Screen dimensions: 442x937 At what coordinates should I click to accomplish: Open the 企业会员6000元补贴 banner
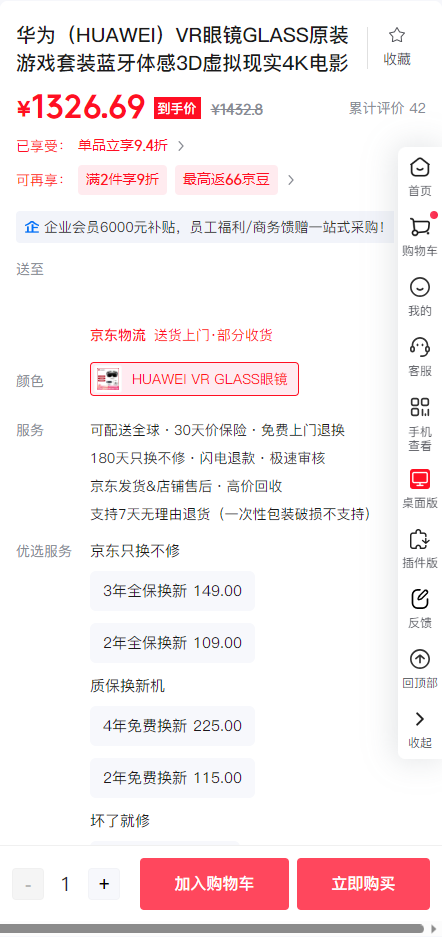(x=205, y=227)
